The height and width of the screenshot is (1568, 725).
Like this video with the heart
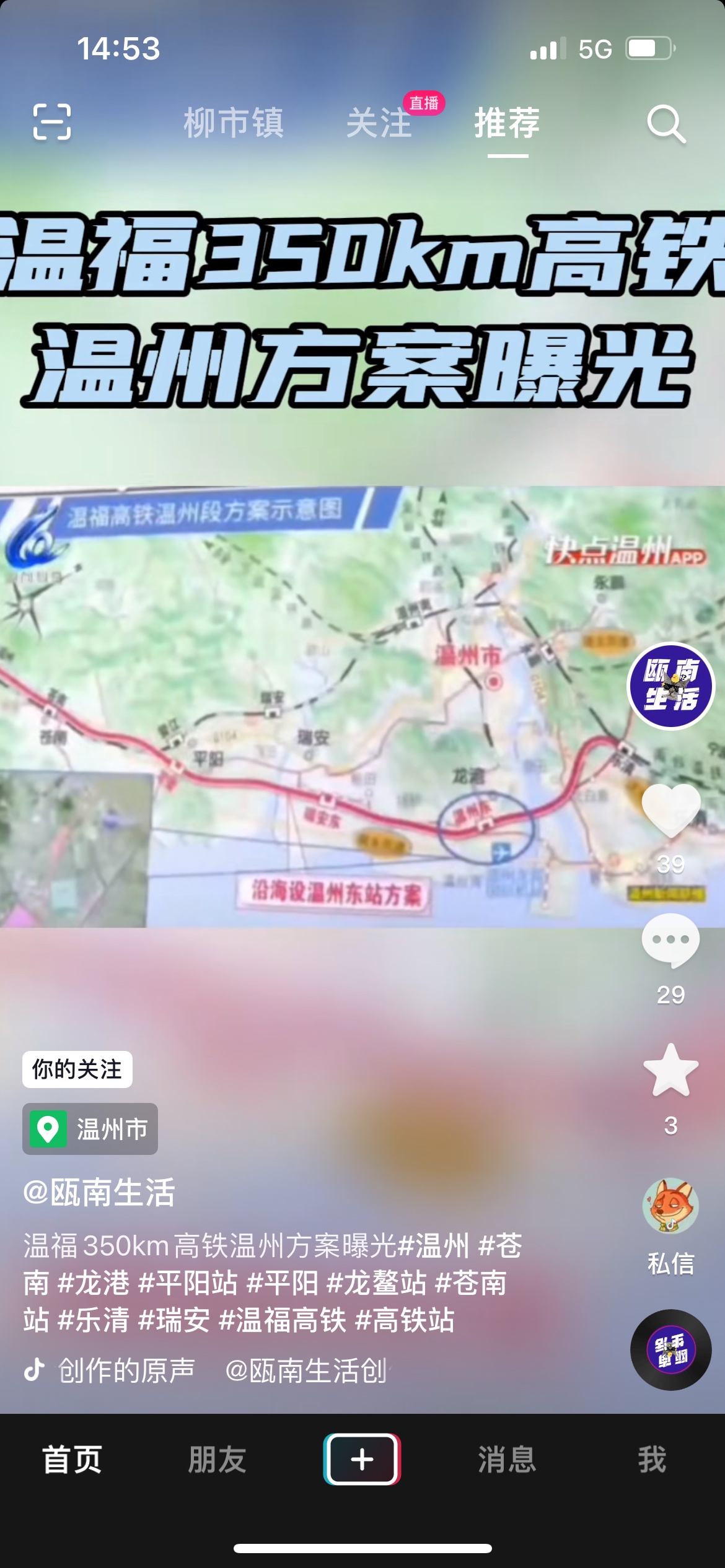pyautogui.click(x=671, y=811)
